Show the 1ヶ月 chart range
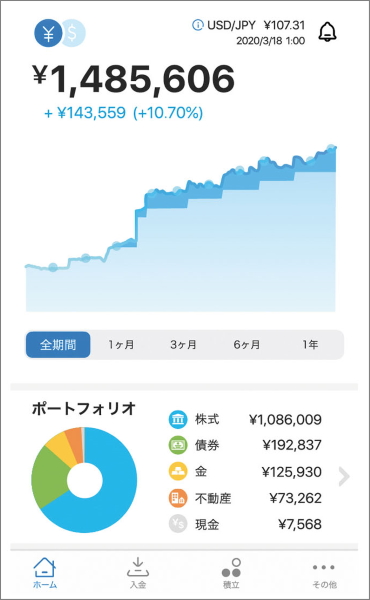The image size is (370, 600). [x=121, y=345]
